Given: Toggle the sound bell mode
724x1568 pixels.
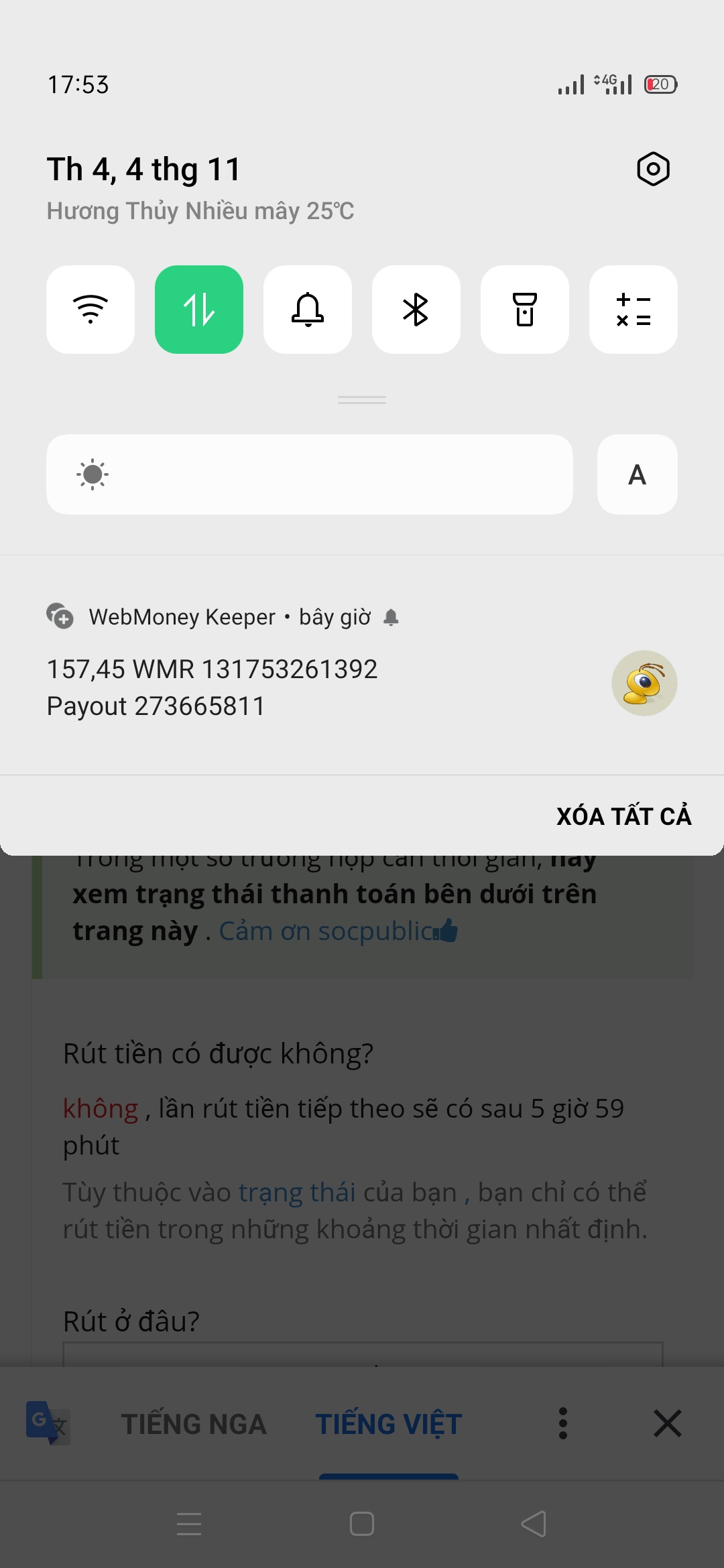Looking at the screenshot, I should [308, 310].
